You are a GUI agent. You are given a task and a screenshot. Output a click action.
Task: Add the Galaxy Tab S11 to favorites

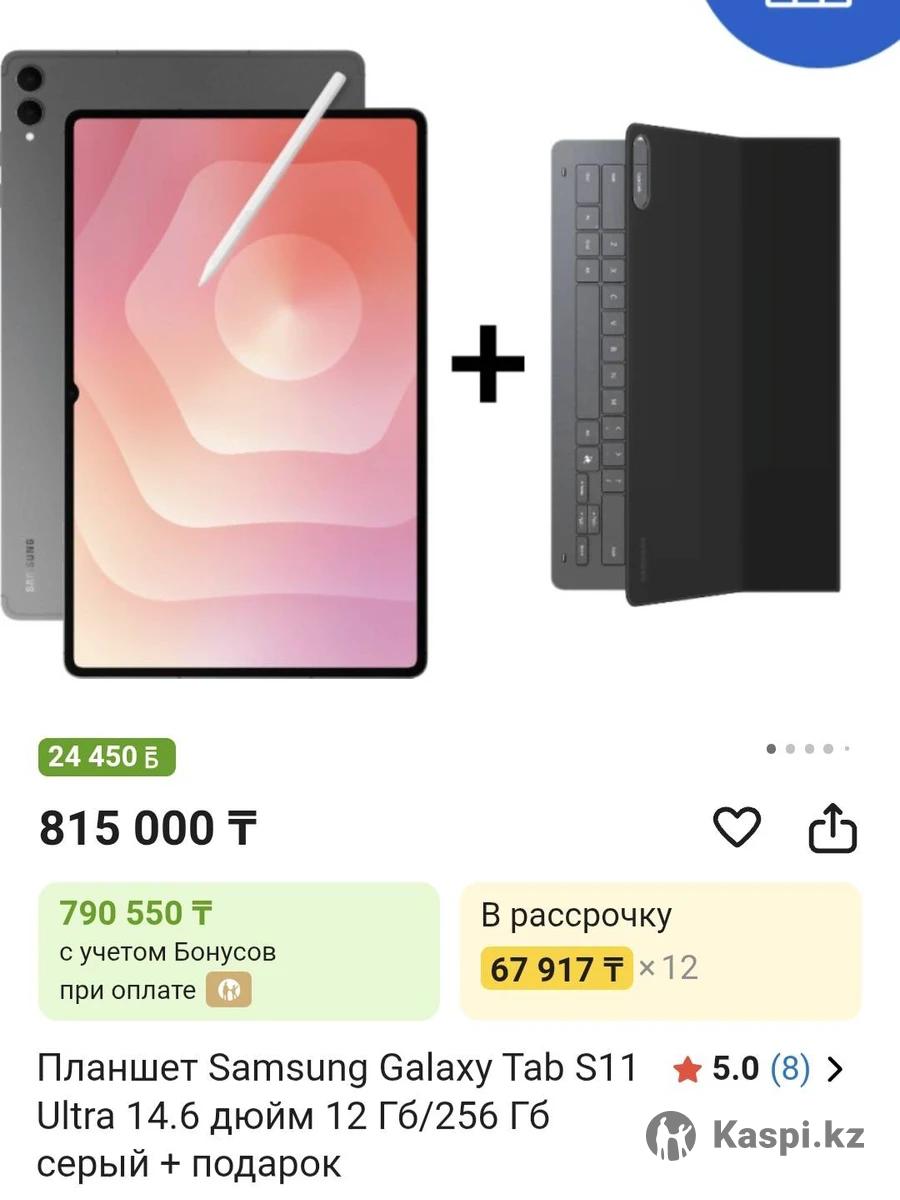pos(737,828)
